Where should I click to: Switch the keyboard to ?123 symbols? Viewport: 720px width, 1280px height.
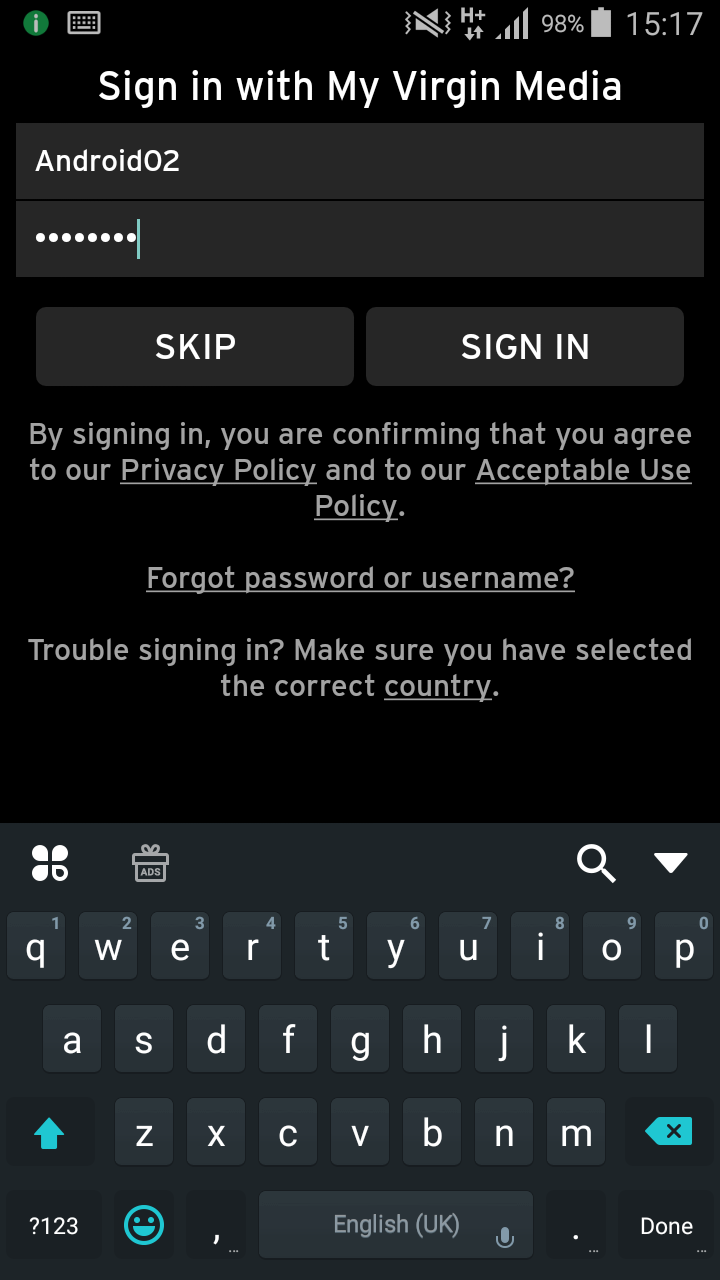tap(53, 1226)
